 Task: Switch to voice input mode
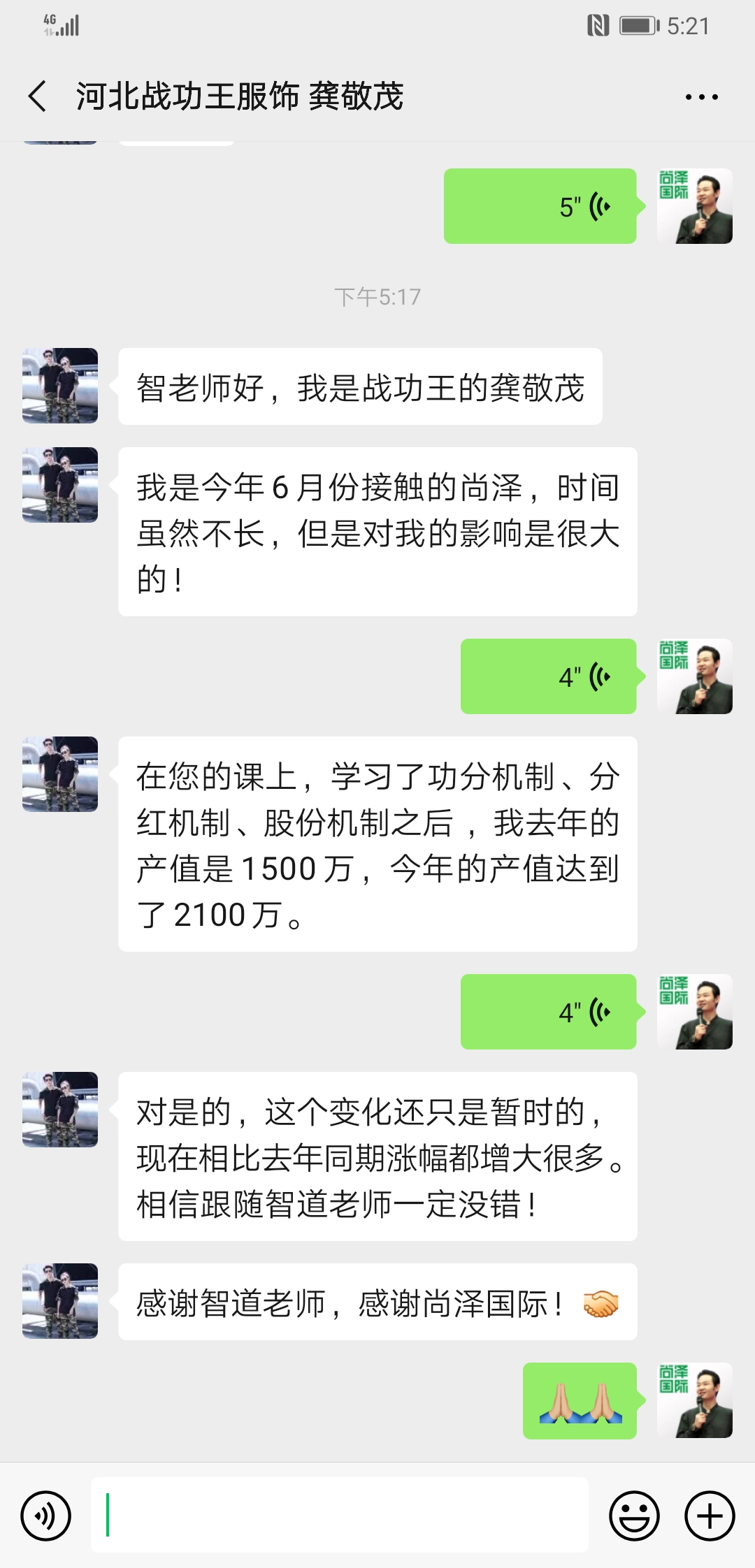coord(46,1516)
